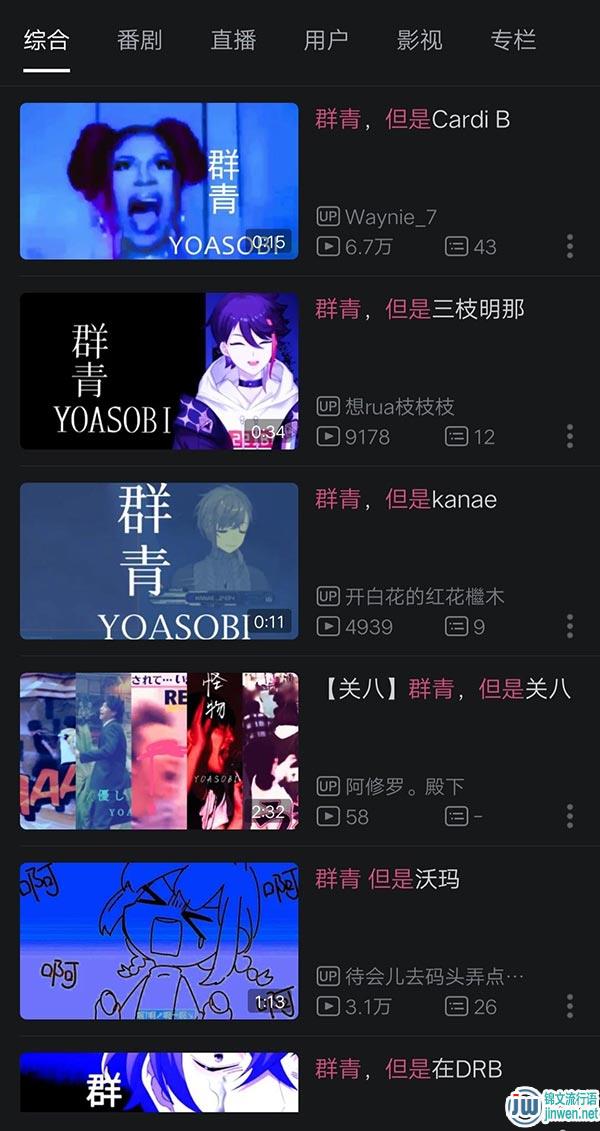Open the 用户 tab
Viewport: 600px width, 1131px height.
[326, 40]
